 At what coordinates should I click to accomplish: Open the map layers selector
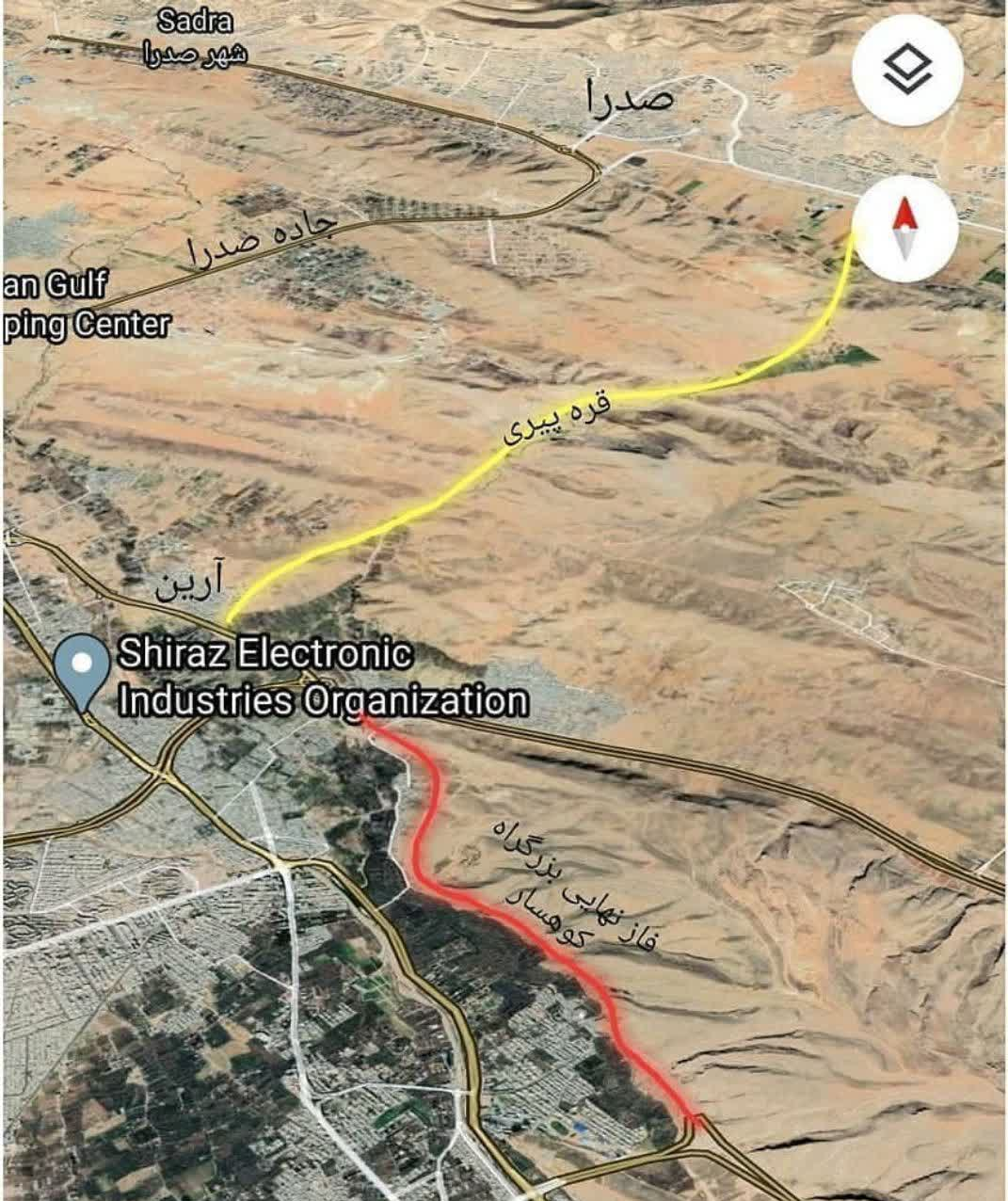907,71
